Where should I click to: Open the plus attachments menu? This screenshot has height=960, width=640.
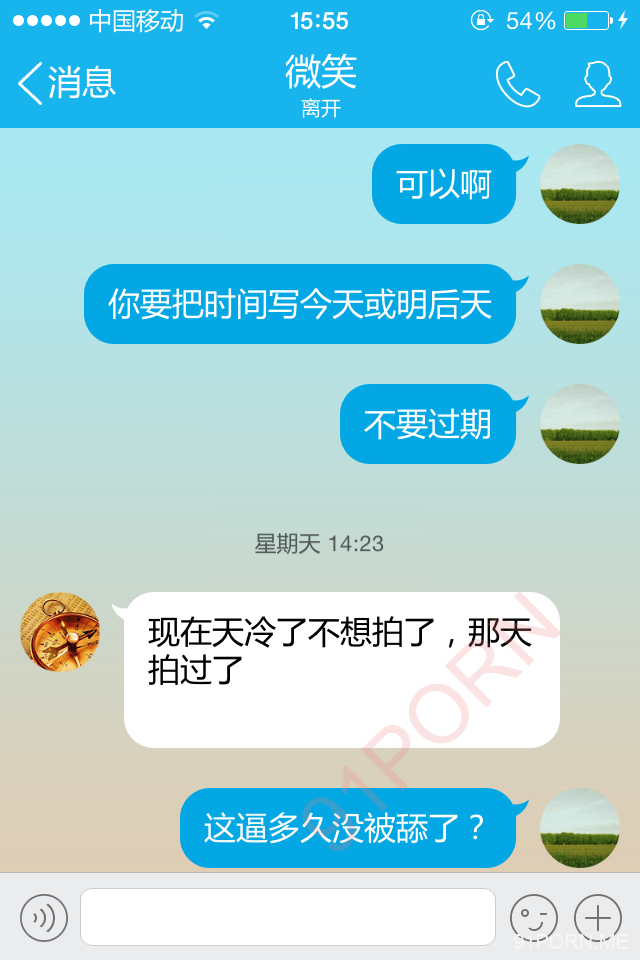pos(598,917)
